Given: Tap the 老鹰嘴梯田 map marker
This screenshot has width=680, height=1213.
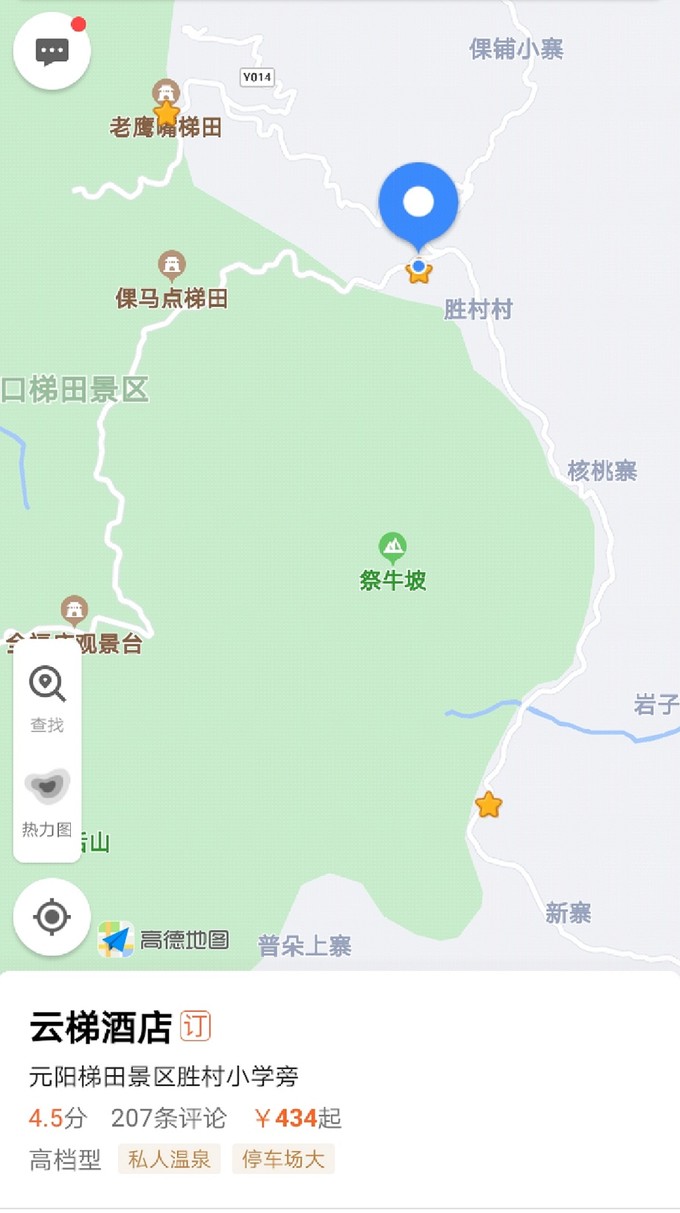Looking at the screenshot, I should click(166, 106).
